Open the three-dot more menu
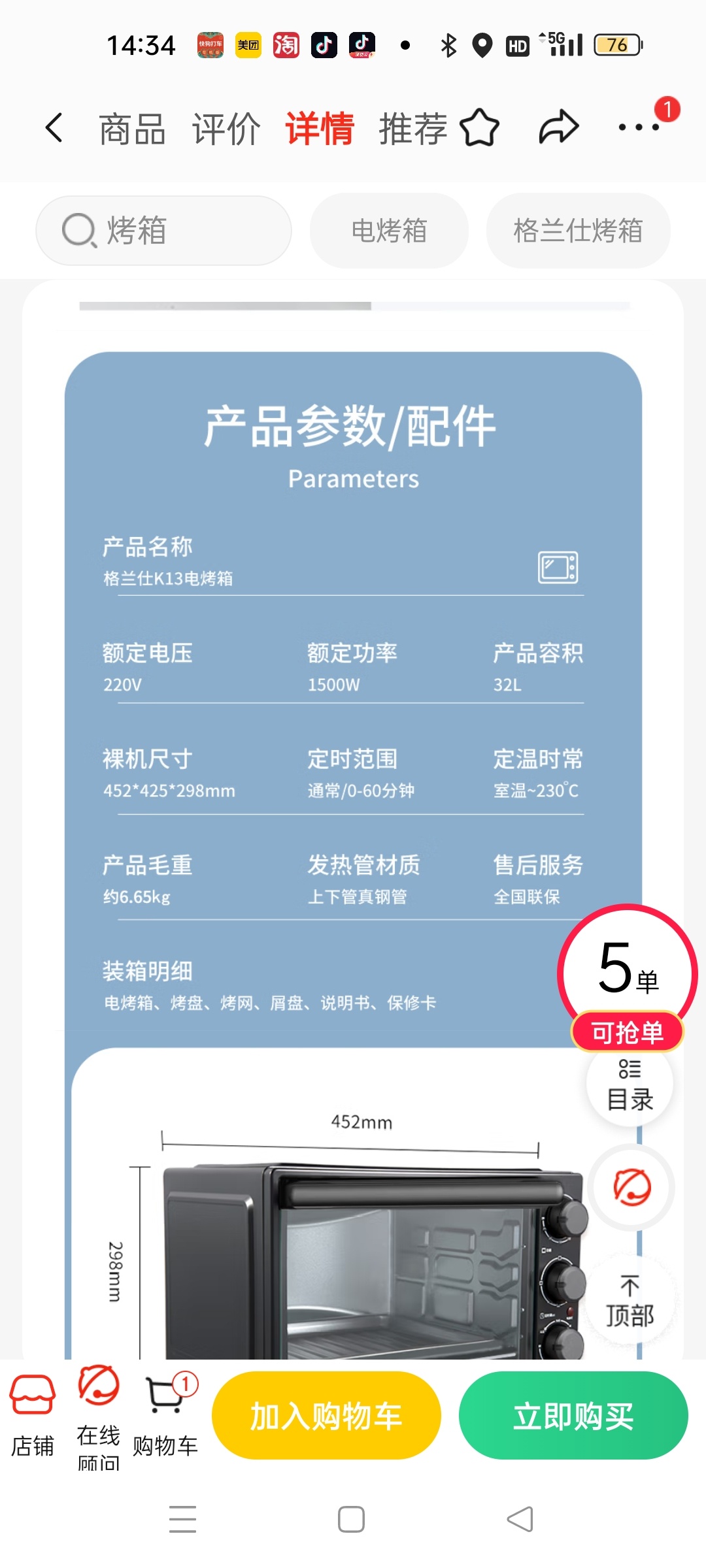 (639, 127)
